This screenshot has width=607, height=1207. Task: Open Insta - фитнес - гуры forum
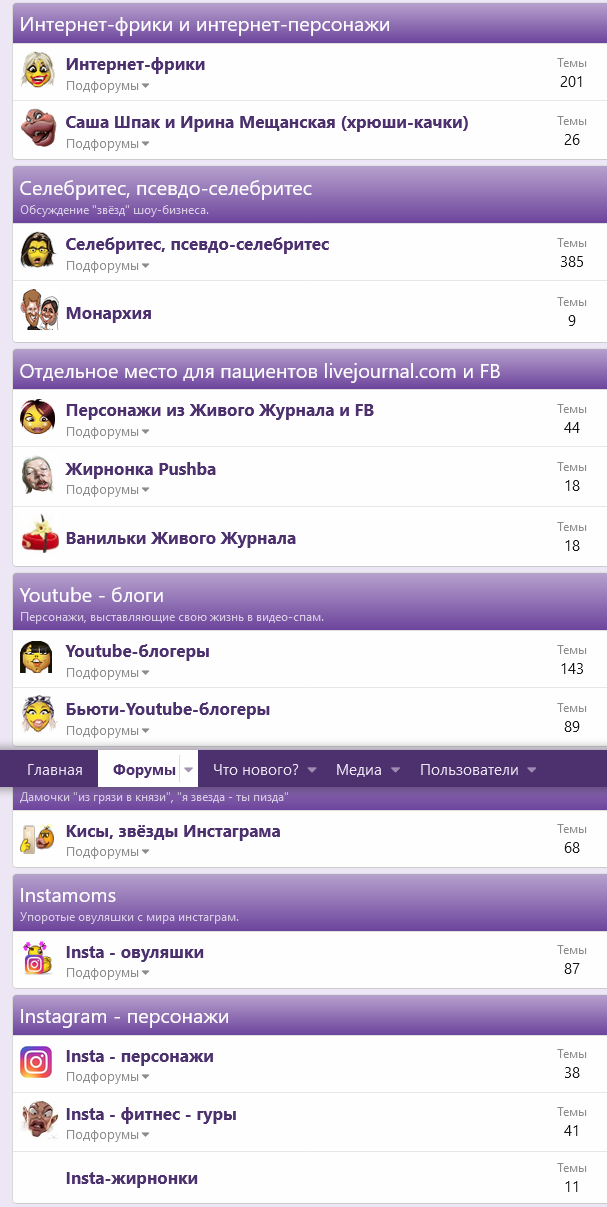151,1114
